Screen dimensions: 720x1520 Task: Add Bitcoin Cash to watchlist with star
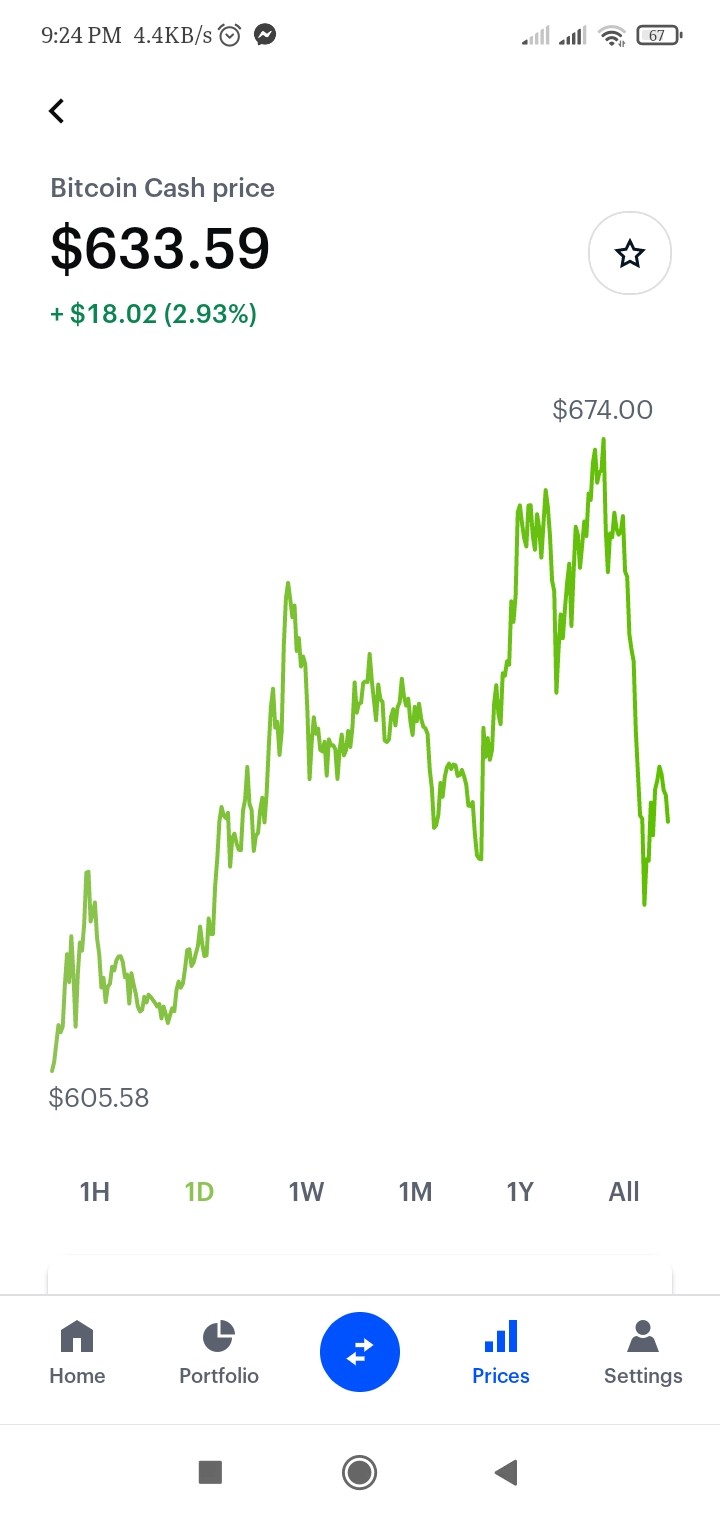tap(630, 254)
